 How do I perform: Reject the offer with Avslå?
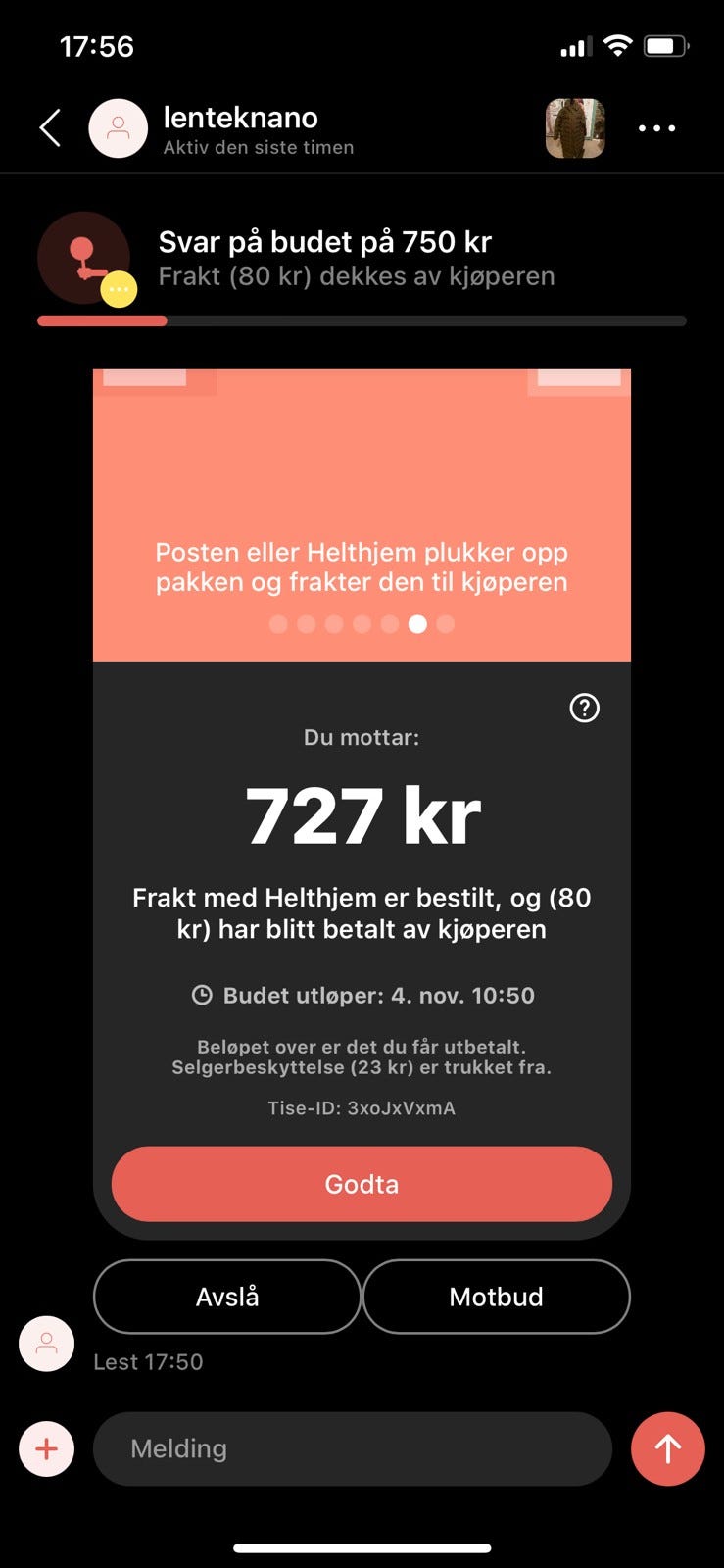pyautogui.click(x=226, y=1297)
